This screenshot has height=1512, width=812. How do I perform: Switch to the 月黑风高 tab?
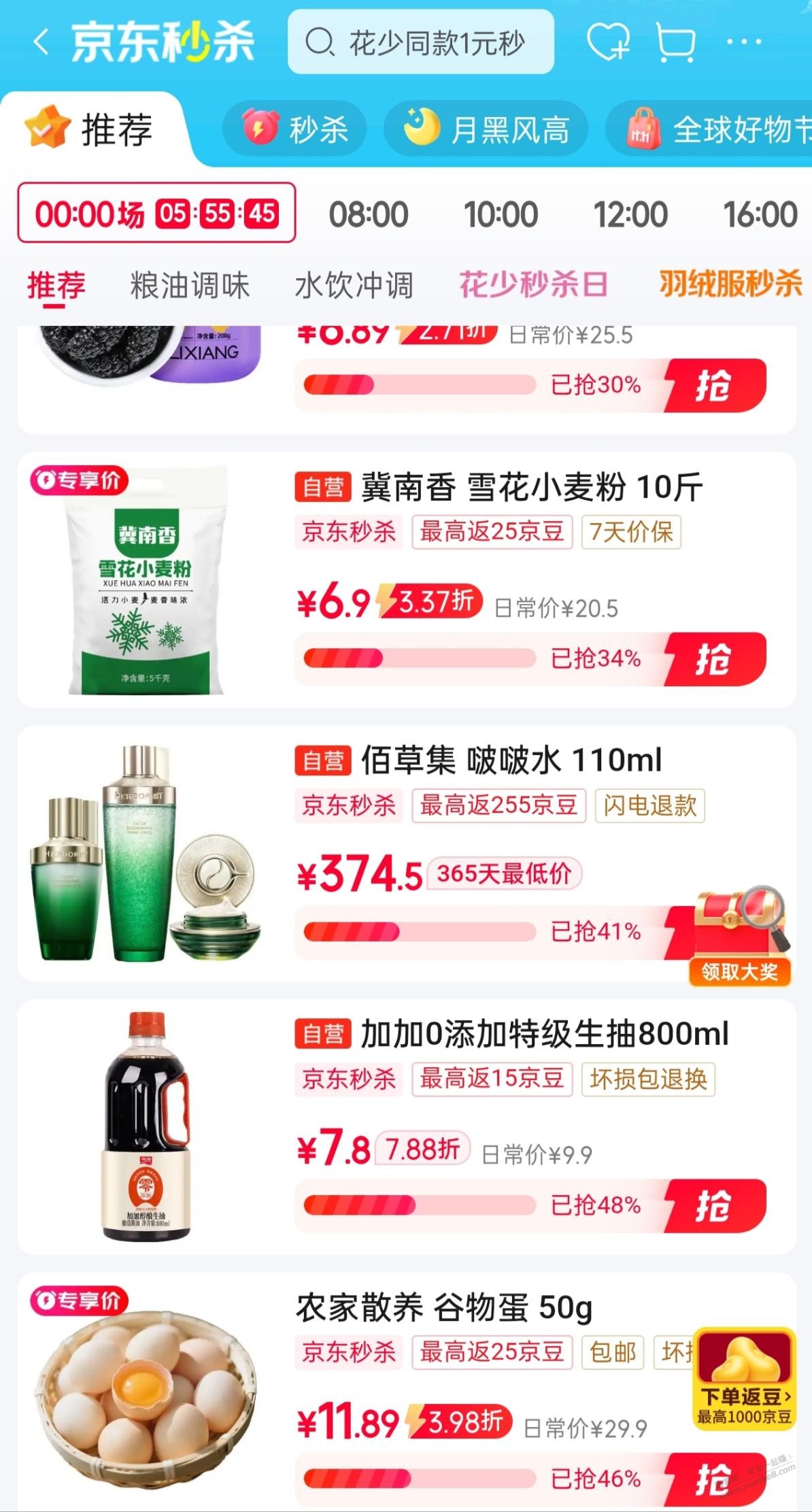[486, 129]
